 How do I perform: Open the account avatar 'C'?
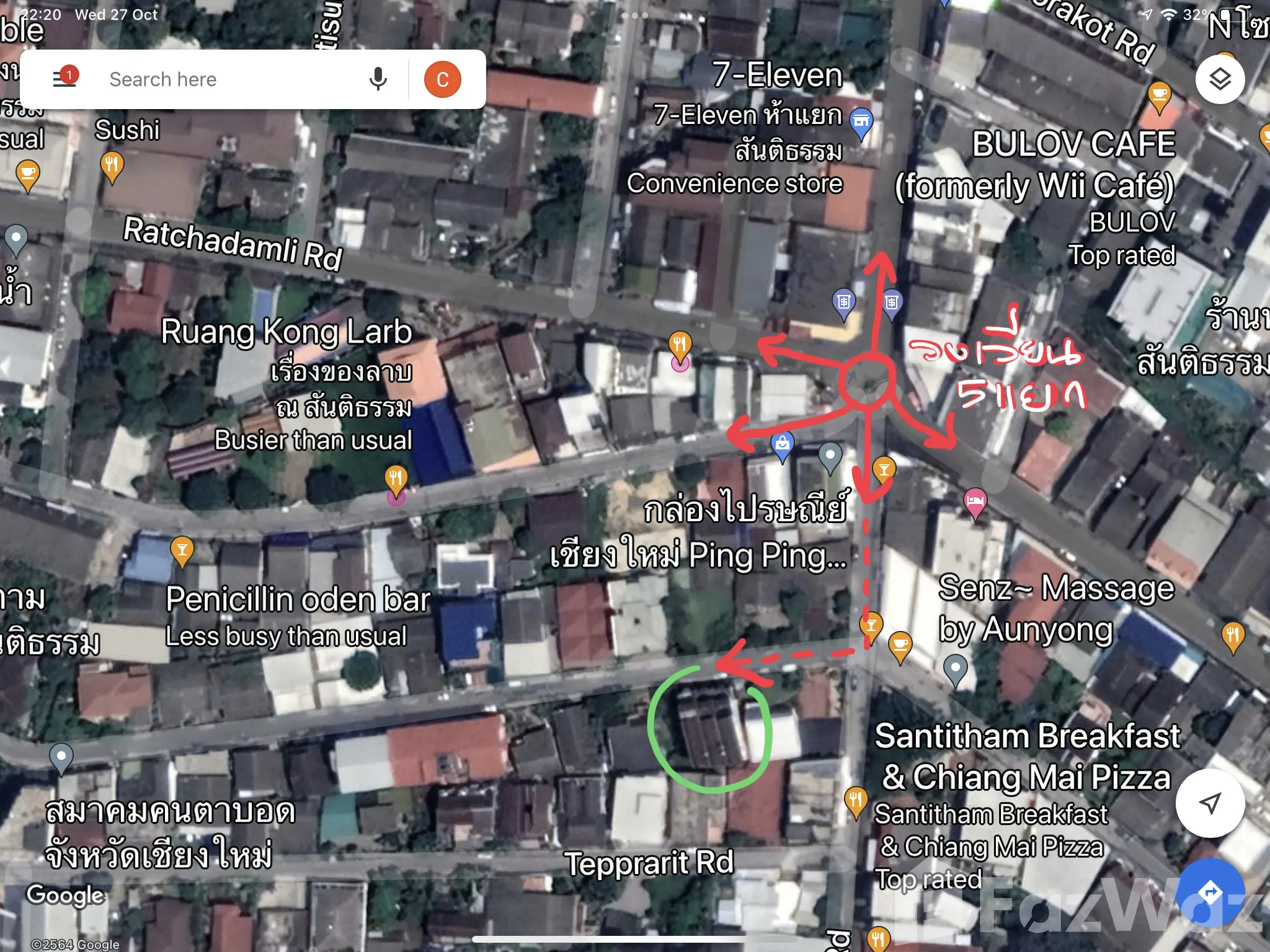pyautogui.click(x=442, y=79)
